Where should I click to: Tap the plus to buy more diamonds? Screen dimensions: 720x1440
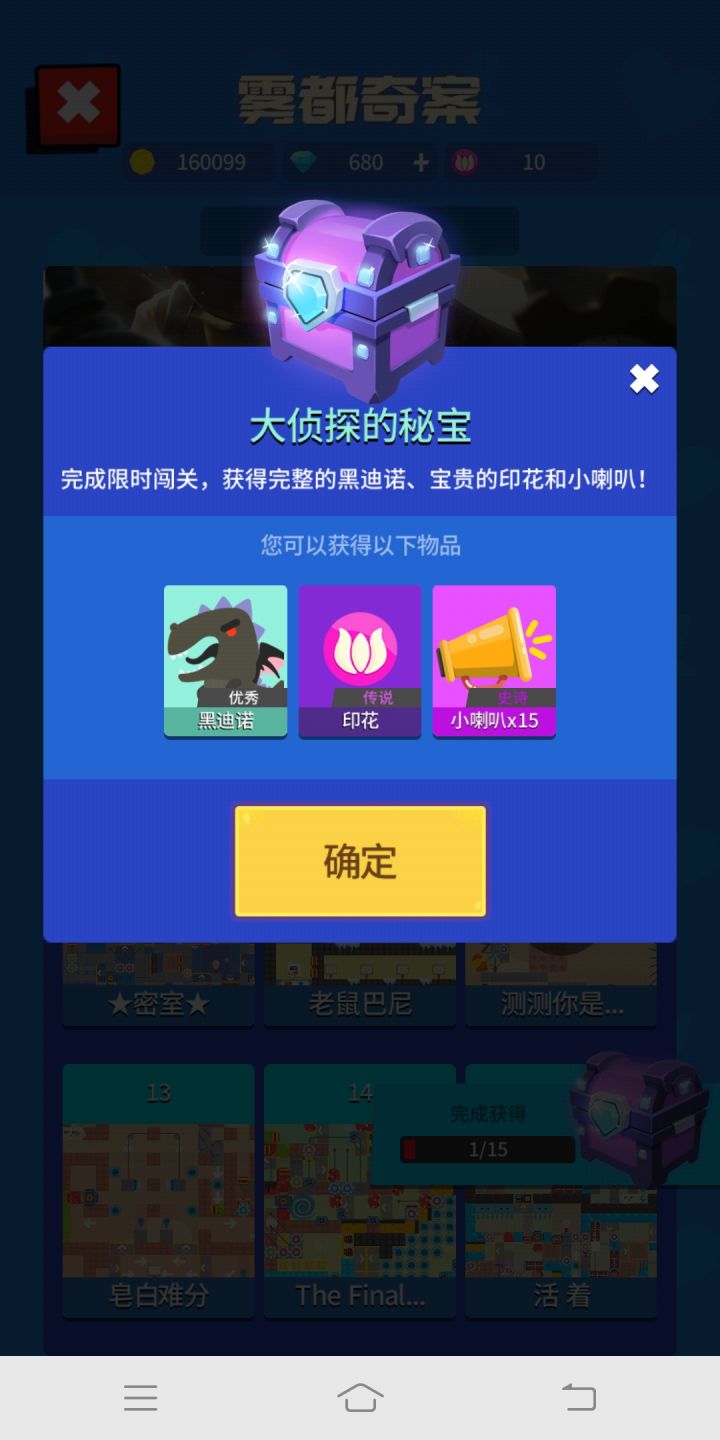pos(419,162)
